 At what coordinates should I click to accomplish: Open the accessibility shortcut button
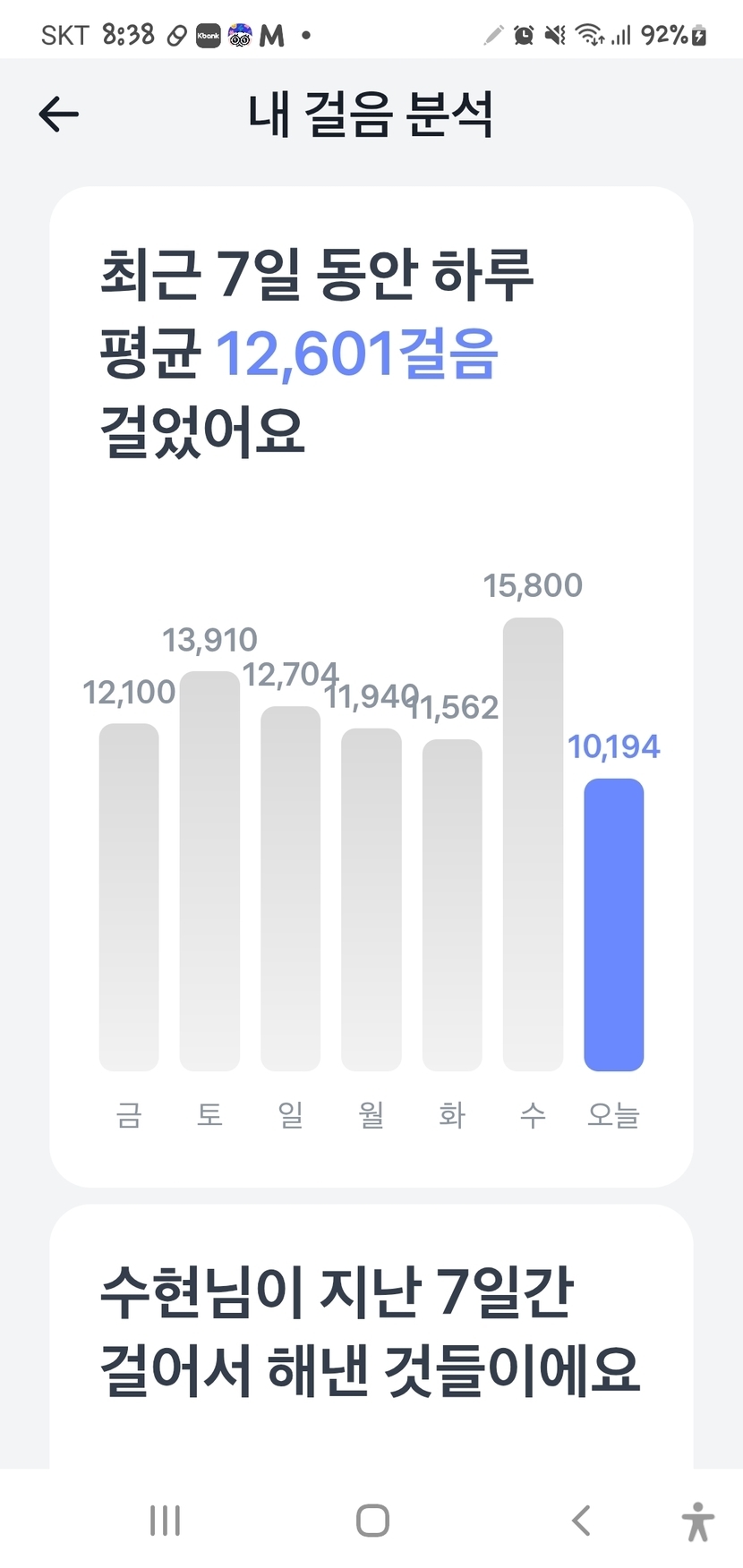(x=697, y=1521)
